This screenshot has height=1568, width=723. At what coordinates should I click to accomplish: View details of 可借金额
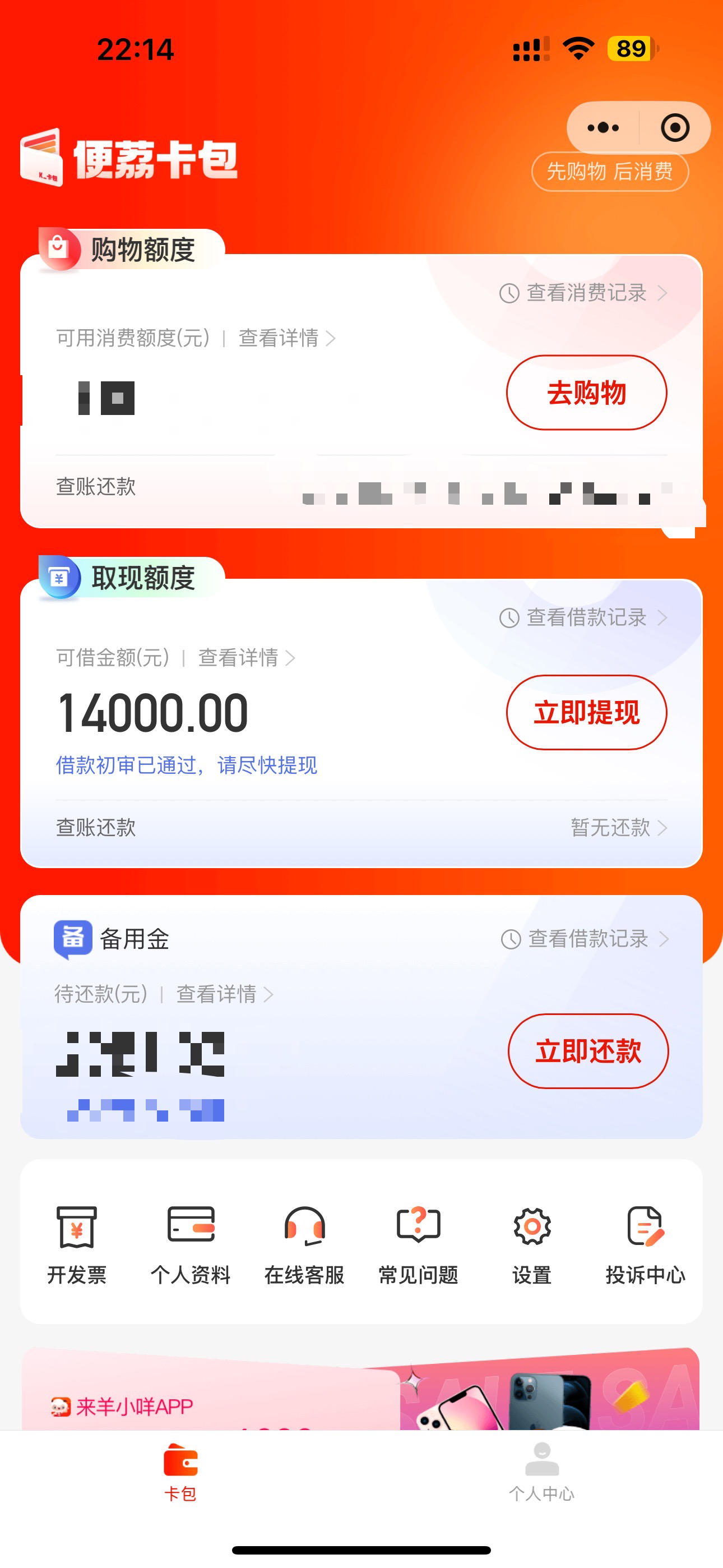tap(247, 657)
